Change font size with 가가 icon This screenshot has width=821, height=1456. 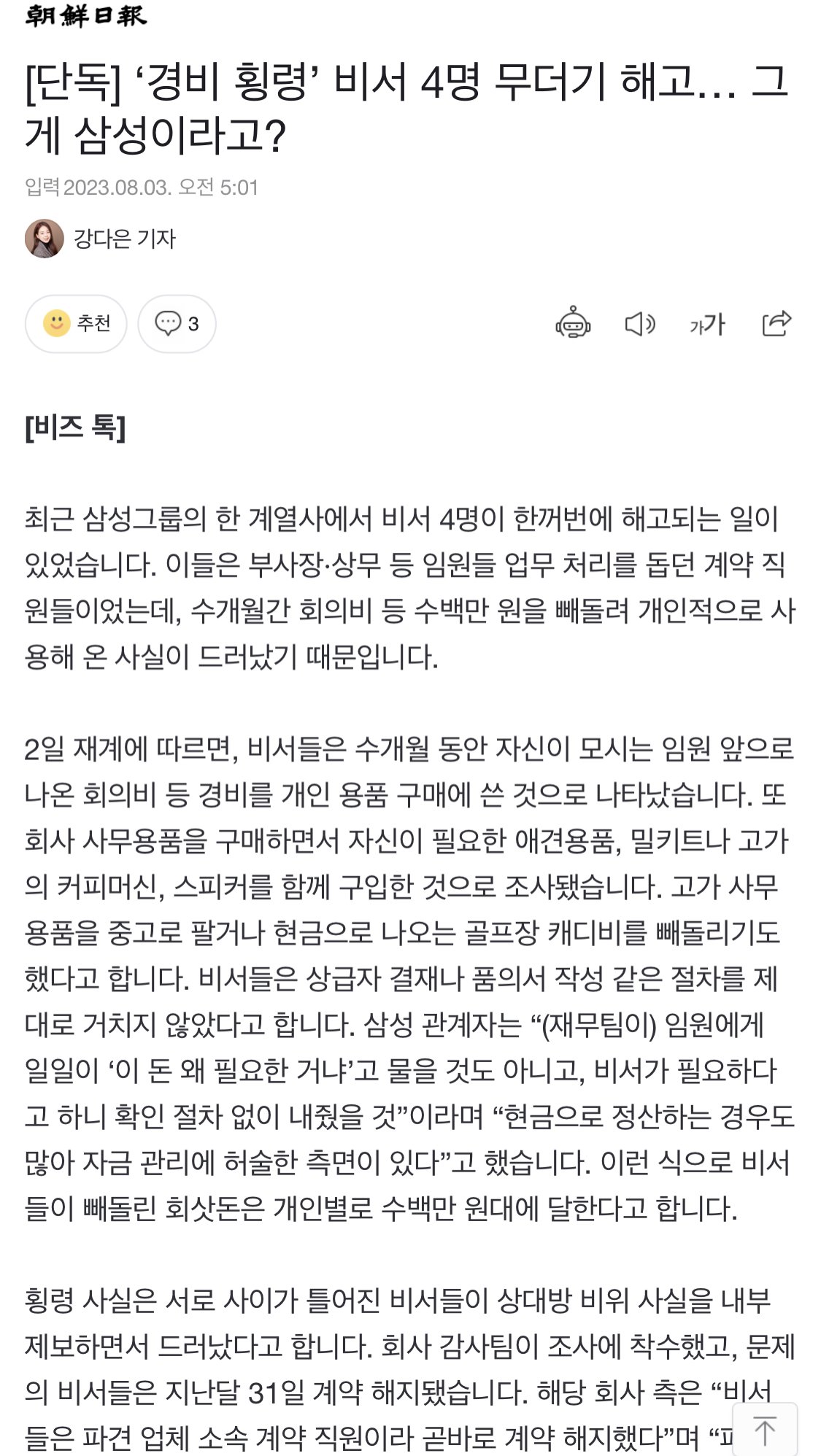pyautogui.click(x=707, y=324)
